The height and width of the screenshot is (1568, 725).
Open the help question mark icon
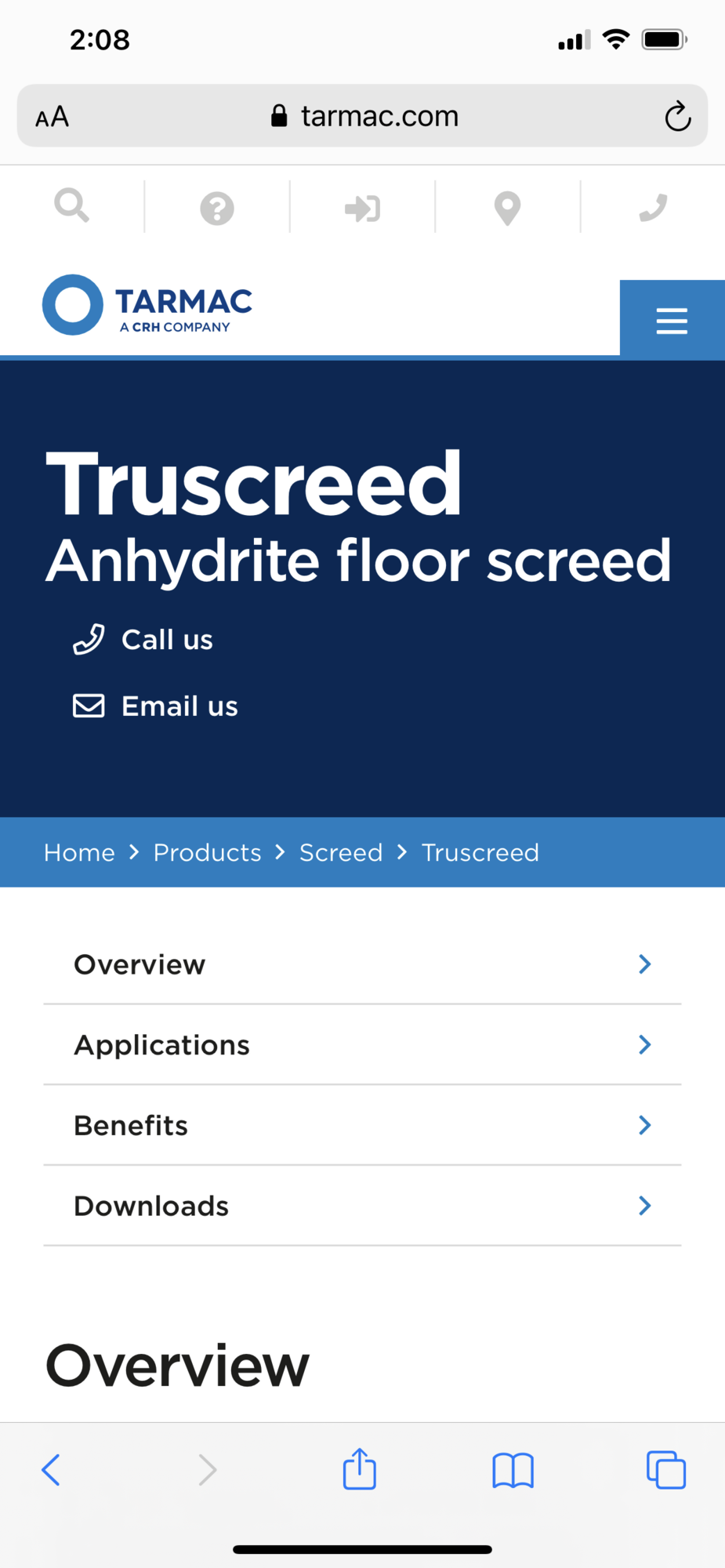coord(217,209)
